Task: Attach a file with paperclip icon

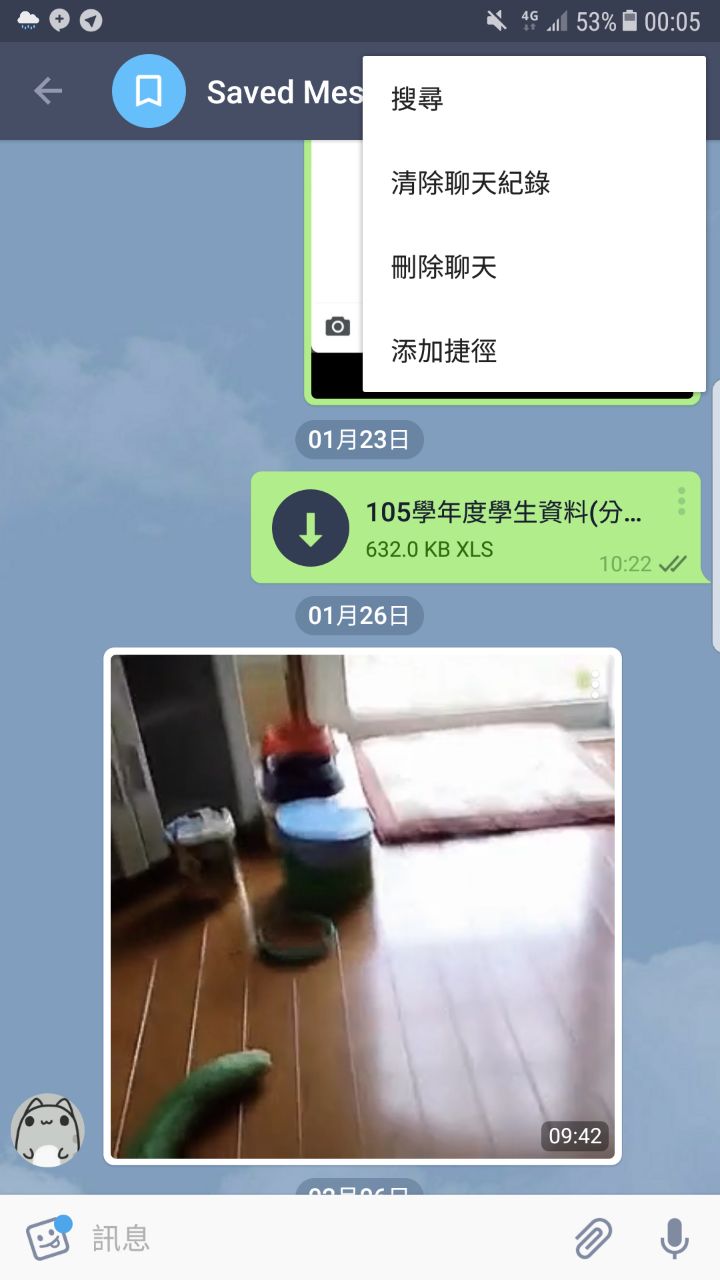Action: pos(593,1238)
